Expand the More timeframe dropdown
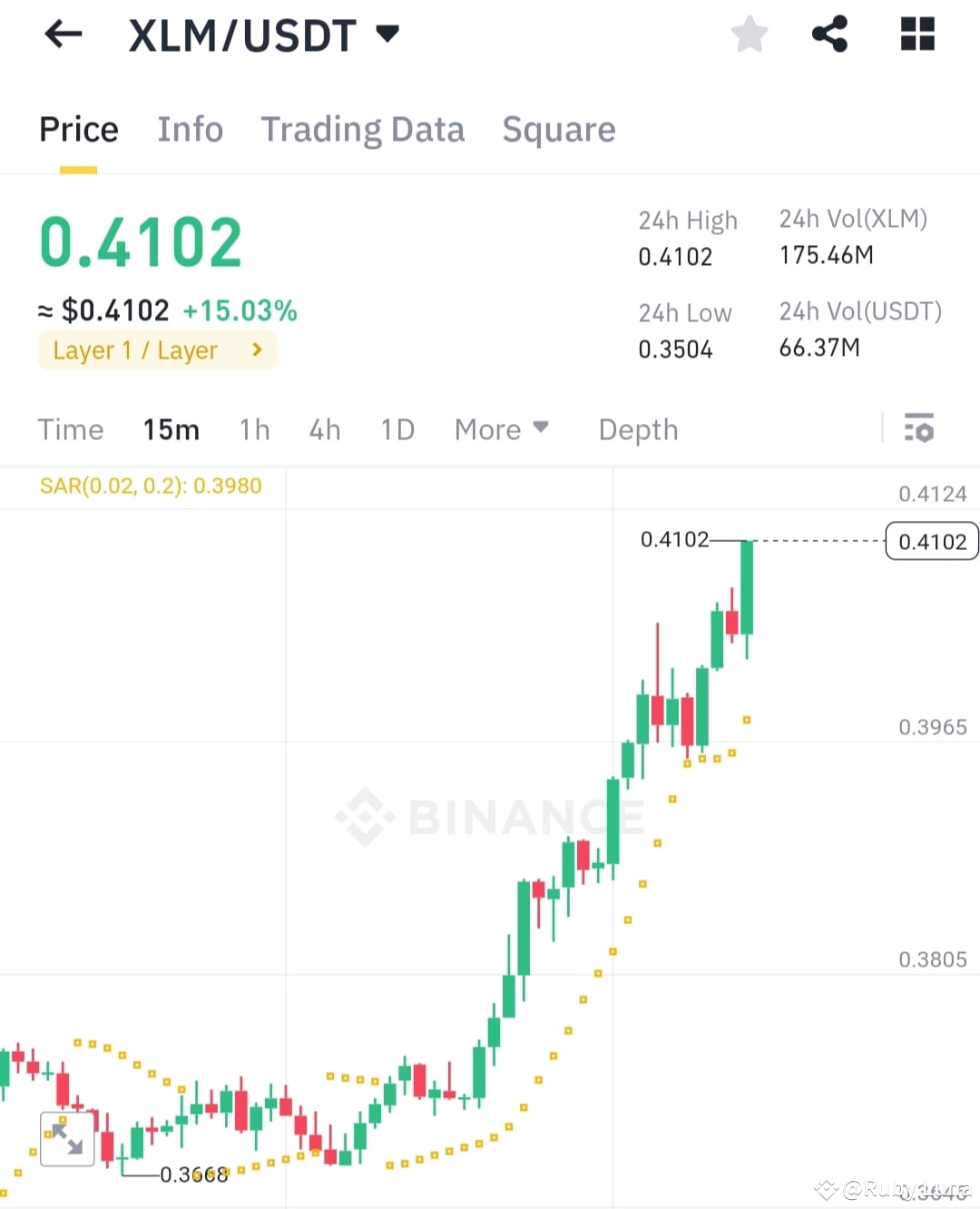This screenshot has height=1209, width=980. tap(501, 429)
